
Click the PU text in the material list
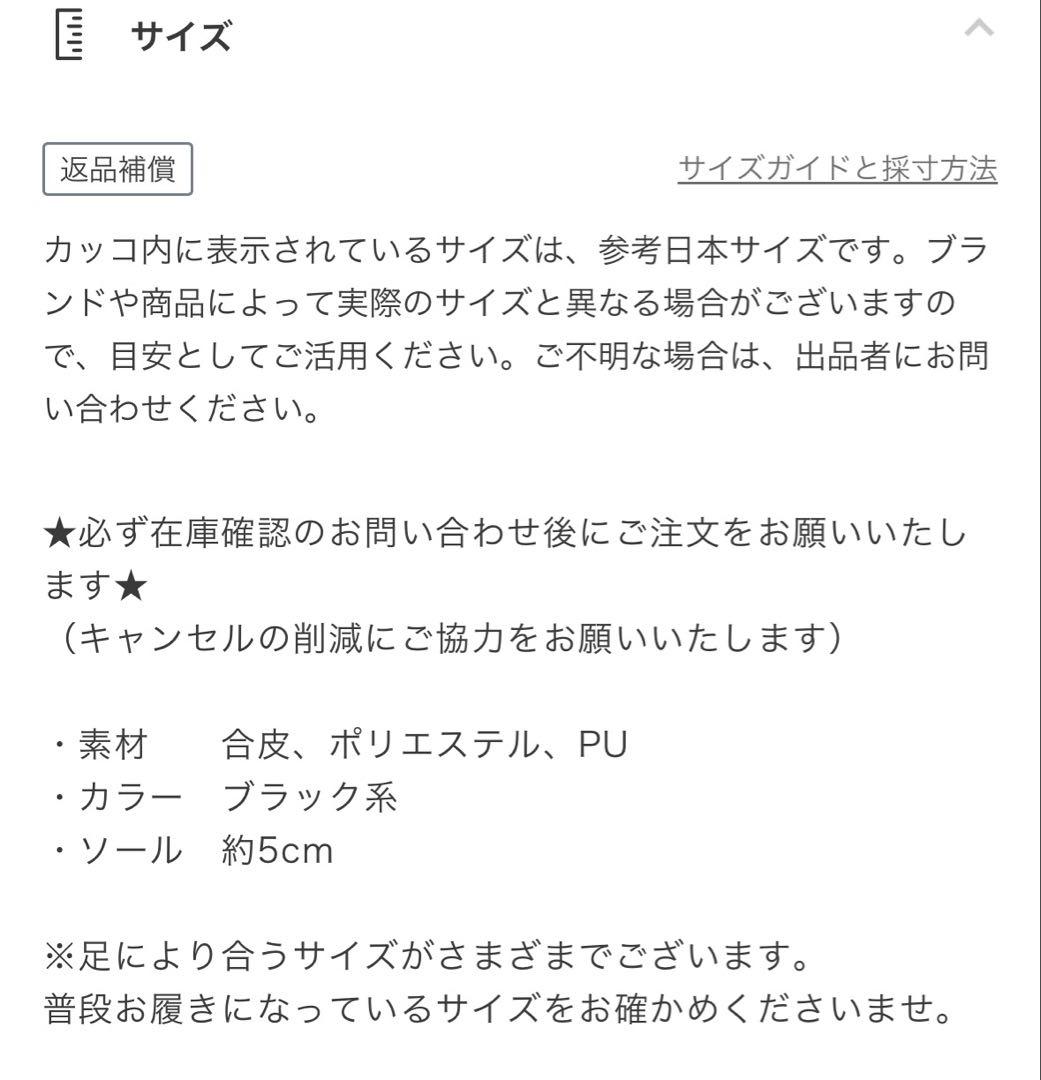(x=602, y=745)
